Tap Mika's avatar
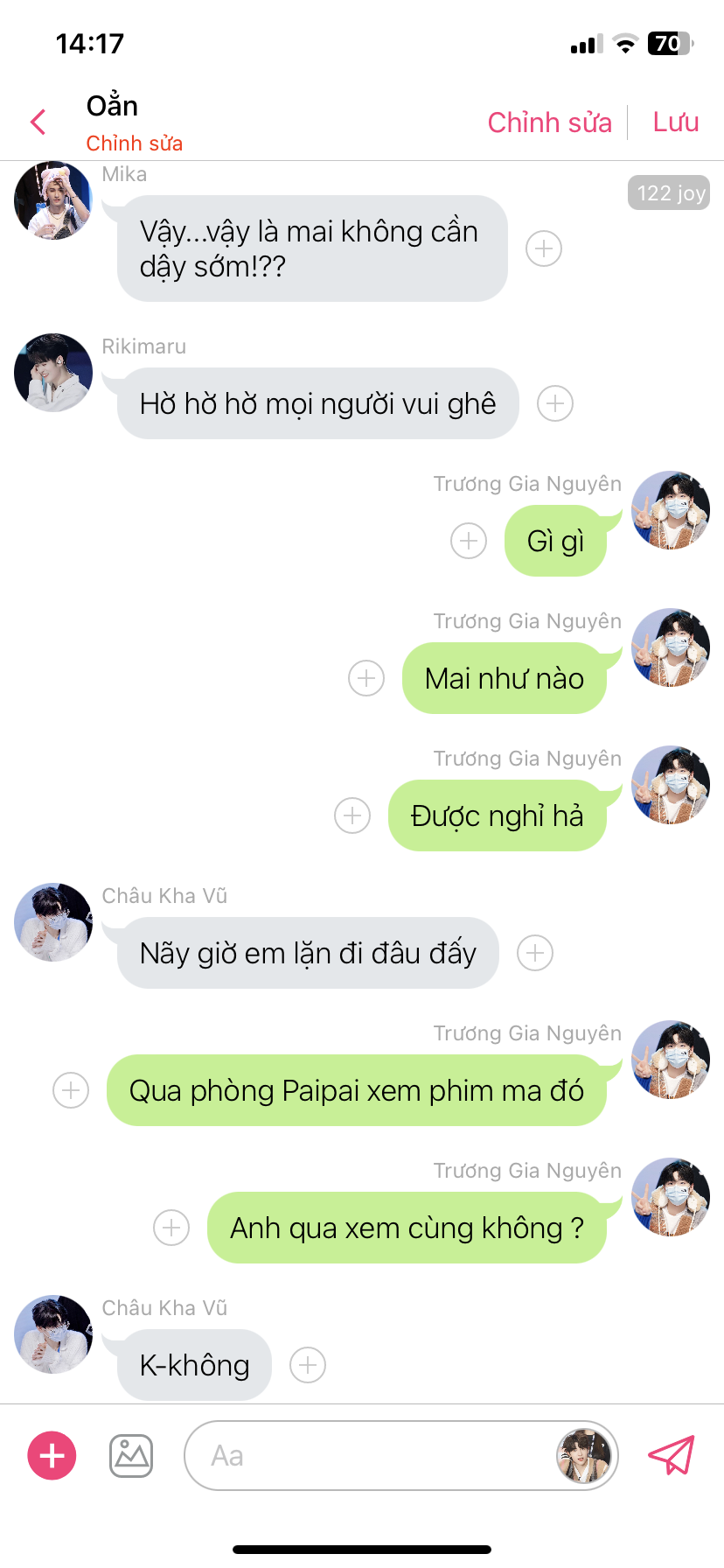This screenshot has width=724, height=1568. tap(53, 200)
